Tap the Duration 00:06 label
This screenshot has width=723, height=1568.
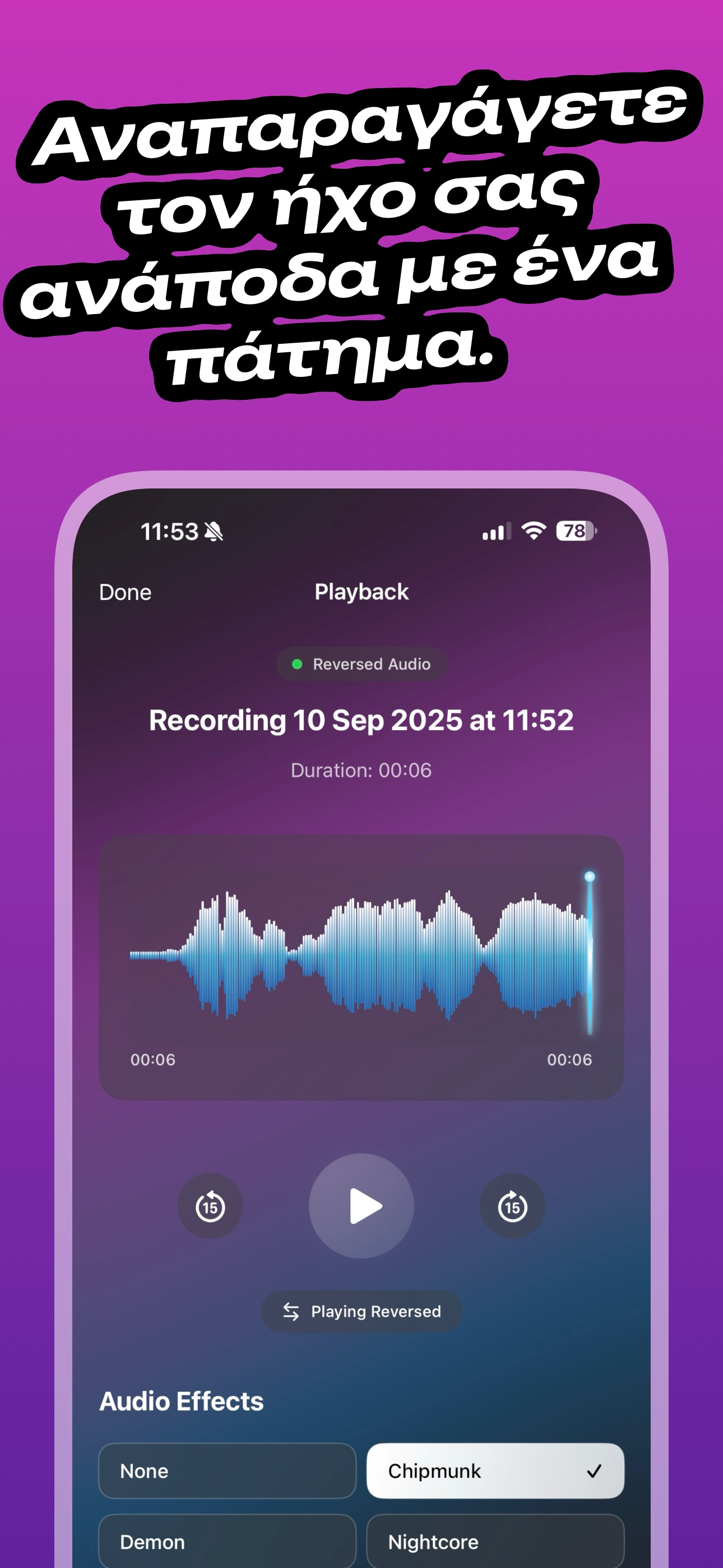click(x=361, y=769)
